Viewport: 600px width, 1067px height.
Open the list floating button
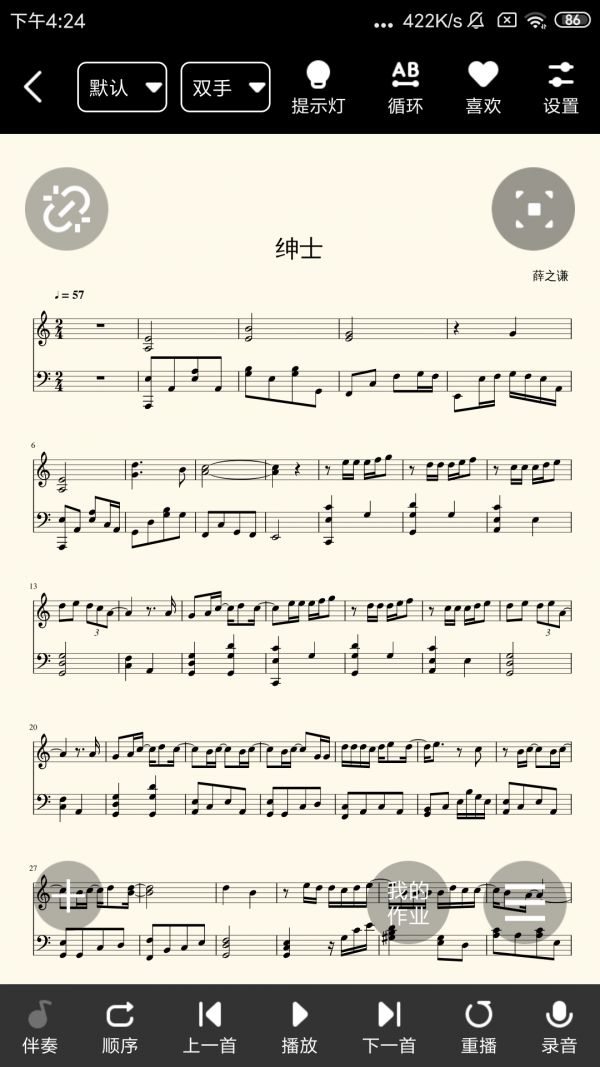524,902
